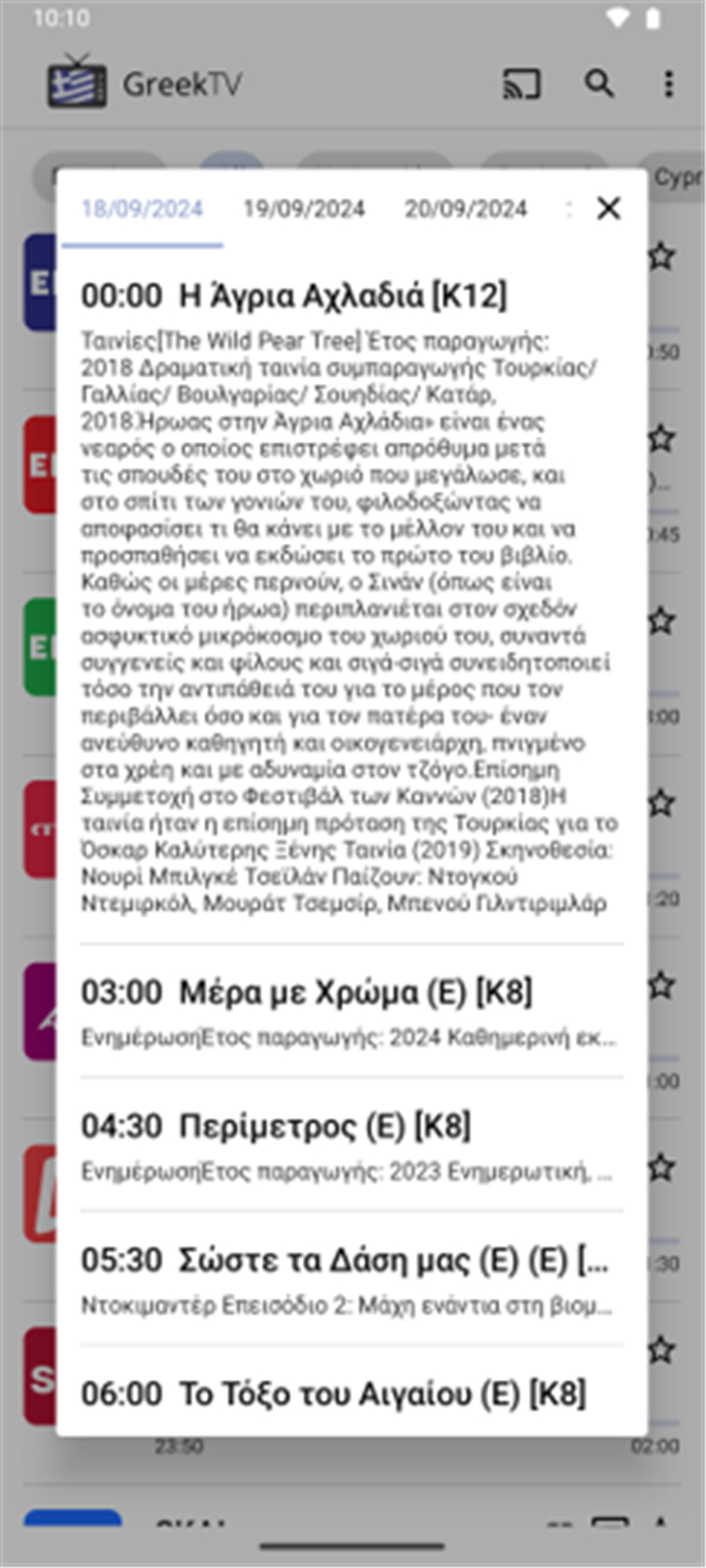The image size is (706, 1568).
Task: Switch to the 20/09/2024 tab
Action: point(466,209)
